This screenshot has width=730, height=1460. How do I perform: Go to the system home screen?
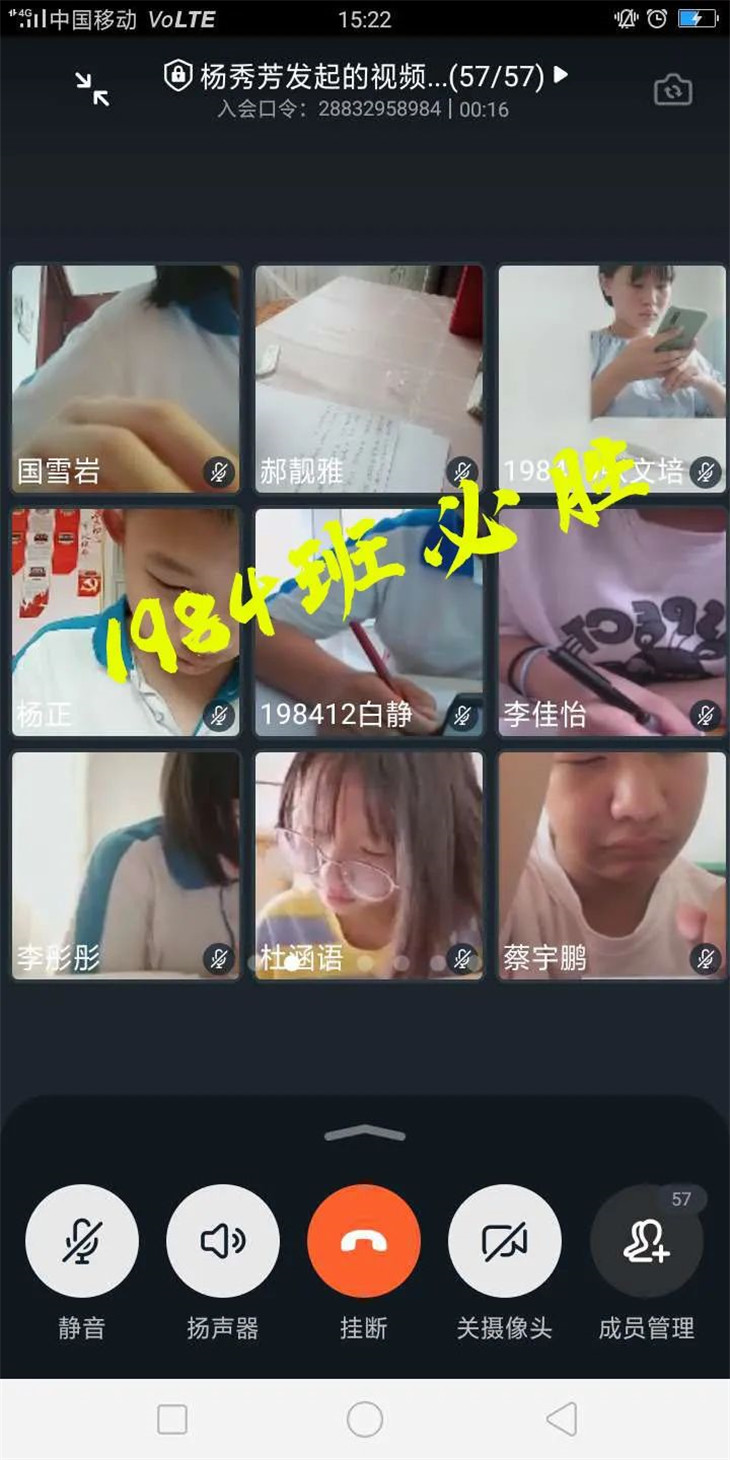365,1418
